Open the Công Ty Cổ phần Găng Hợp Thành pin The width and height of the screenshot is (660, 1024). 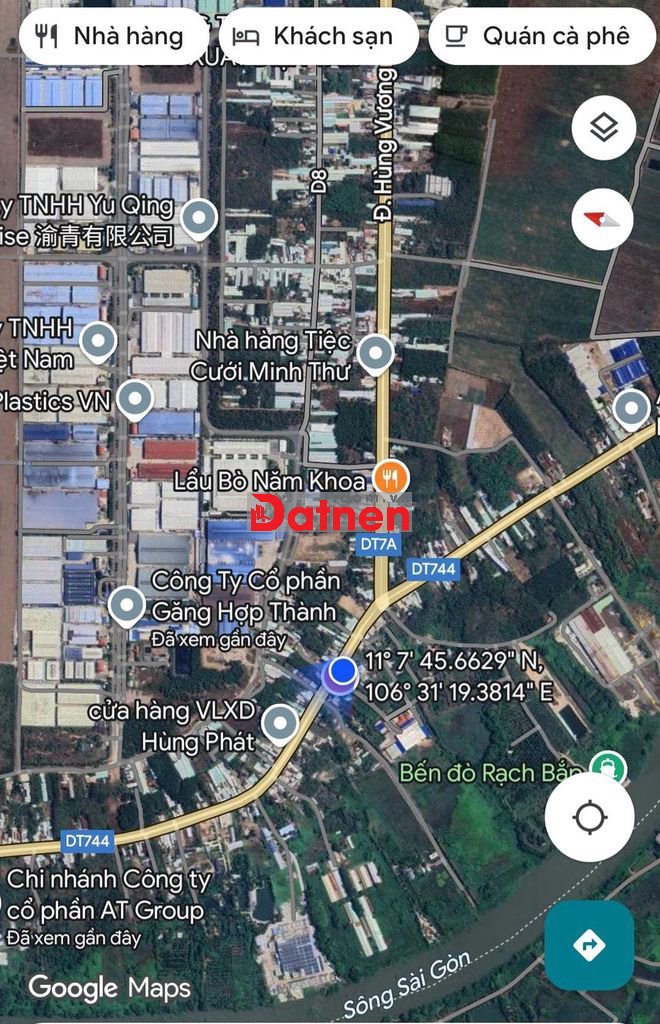126,604
